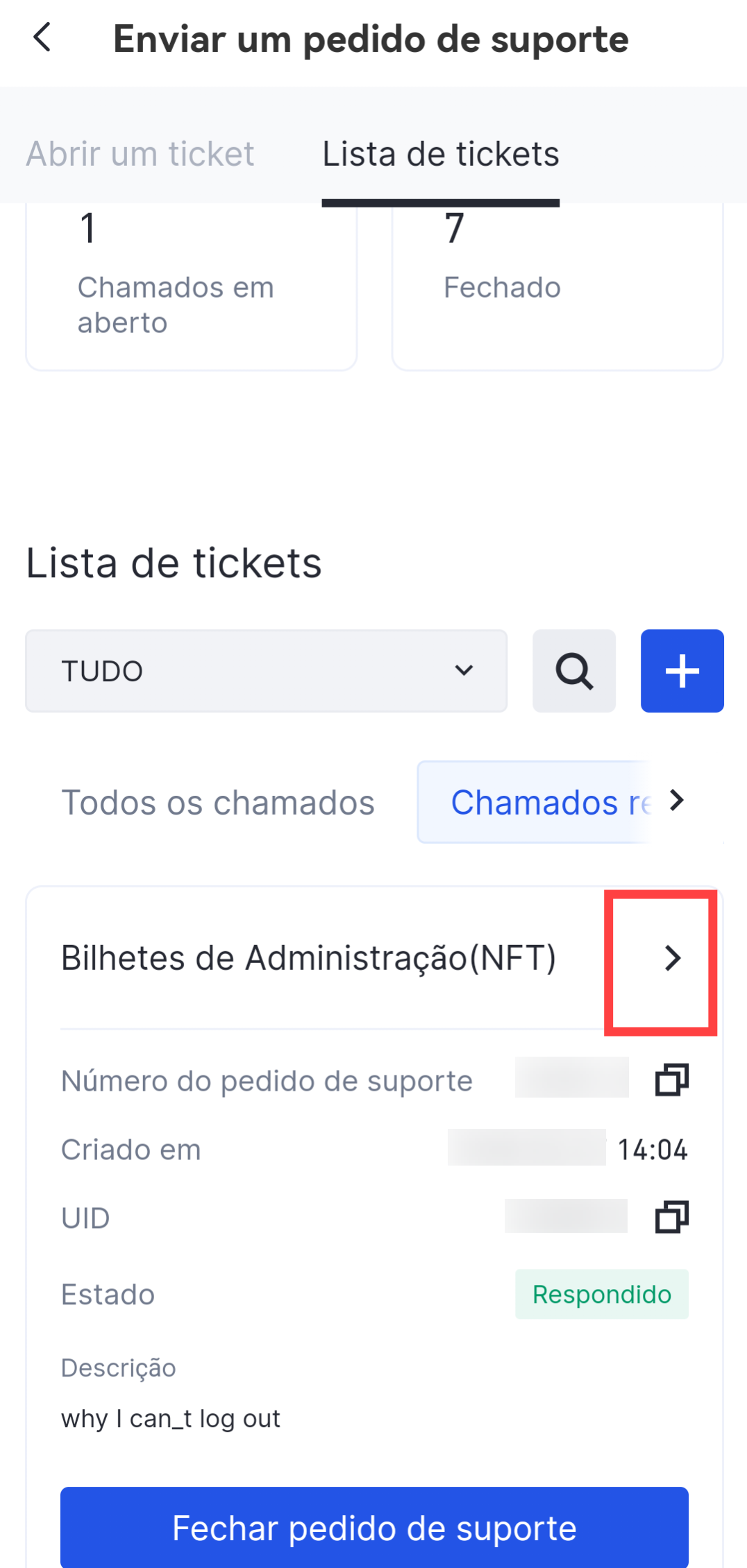Go back from support request page
This screenshot has height=1568, width=747.
pyautogui.click(x=43, y=37)
